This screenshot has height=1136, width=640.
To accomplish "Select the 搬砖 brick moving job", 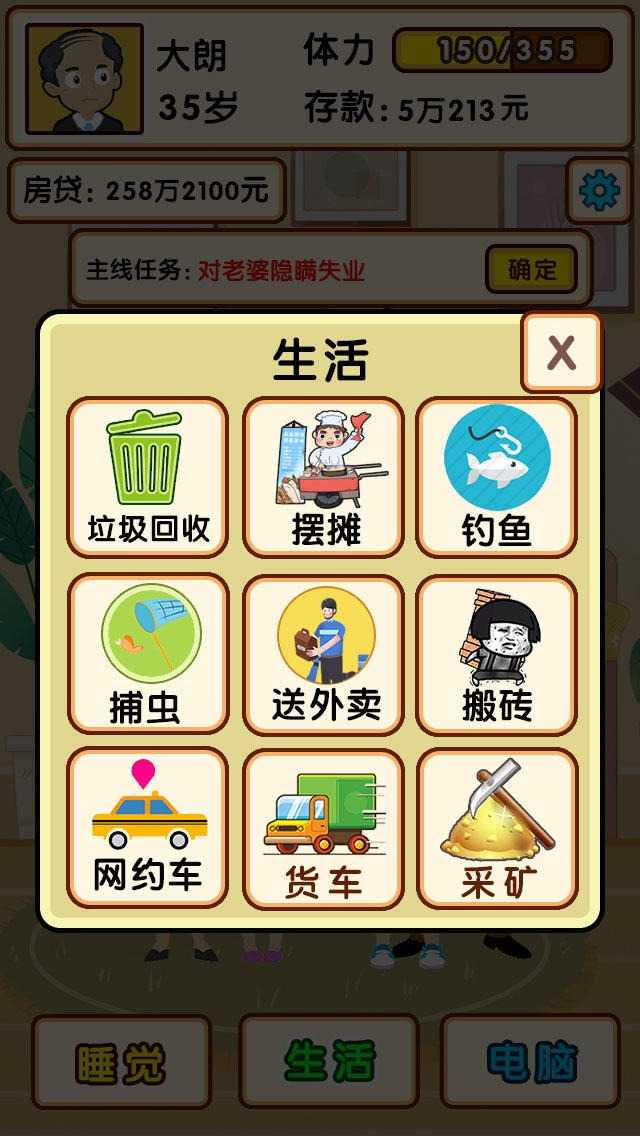I will coord(496,653).
